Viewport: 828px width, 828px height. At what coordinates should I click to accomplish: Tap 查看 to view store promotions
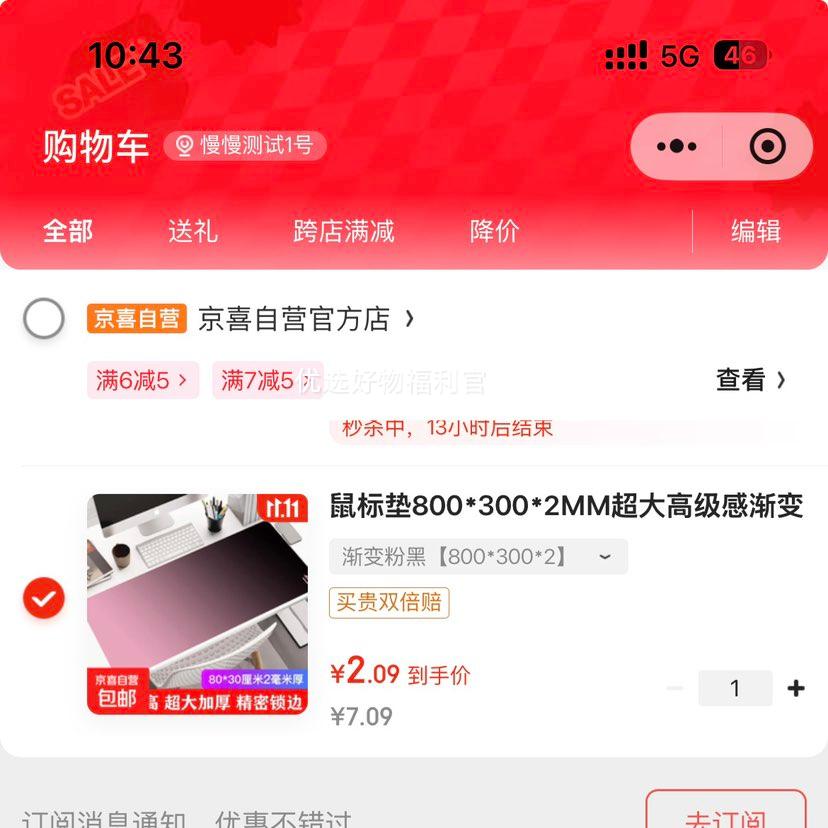[x=750, y=380]
